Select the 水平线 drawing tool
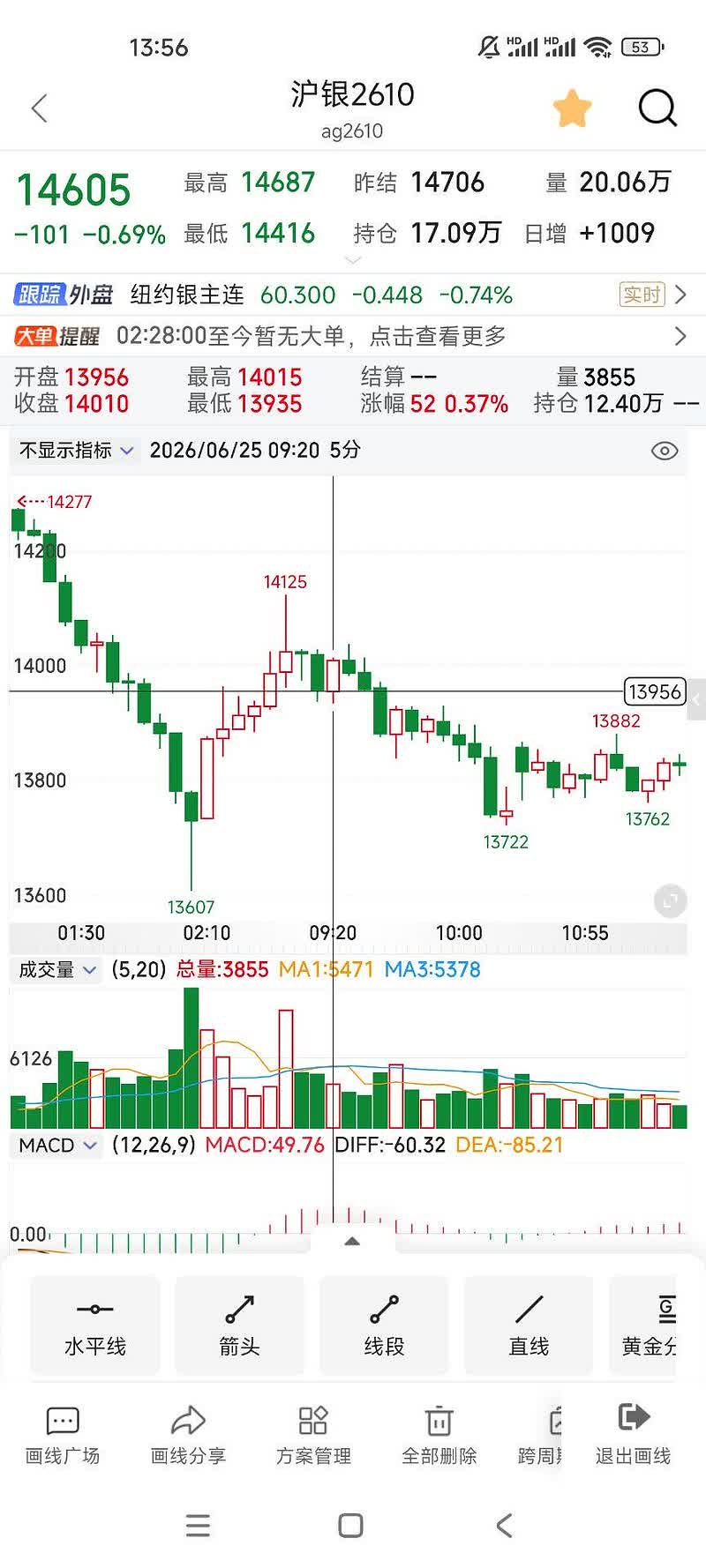 click(x=95, y=1325)
